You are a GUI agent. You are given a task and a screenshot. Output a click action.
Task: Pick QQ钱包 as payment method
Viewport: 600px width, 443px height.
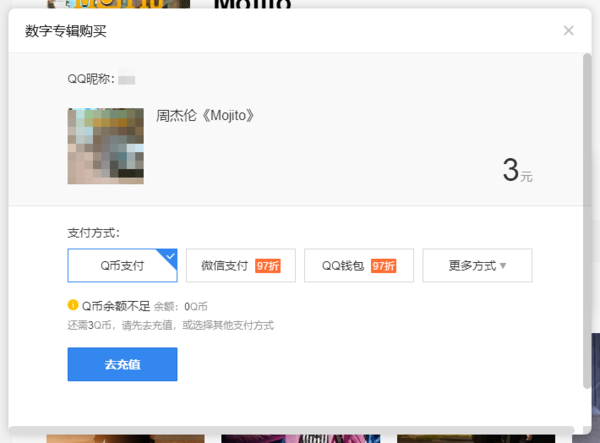point(359,265)
